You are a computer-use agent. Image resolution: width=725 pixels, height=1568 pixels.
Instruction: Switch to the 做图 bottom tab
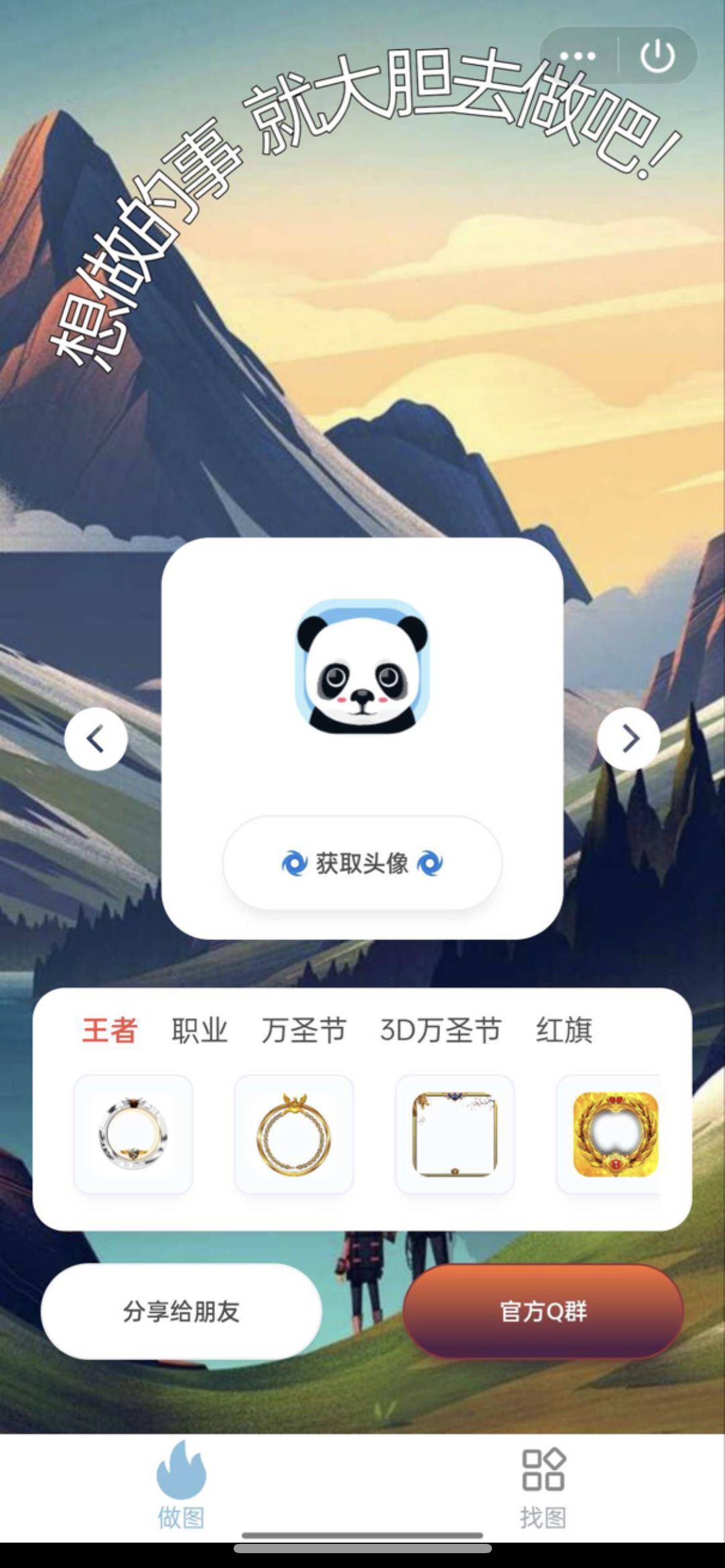pyautogui.click(x=181, y=1485)
